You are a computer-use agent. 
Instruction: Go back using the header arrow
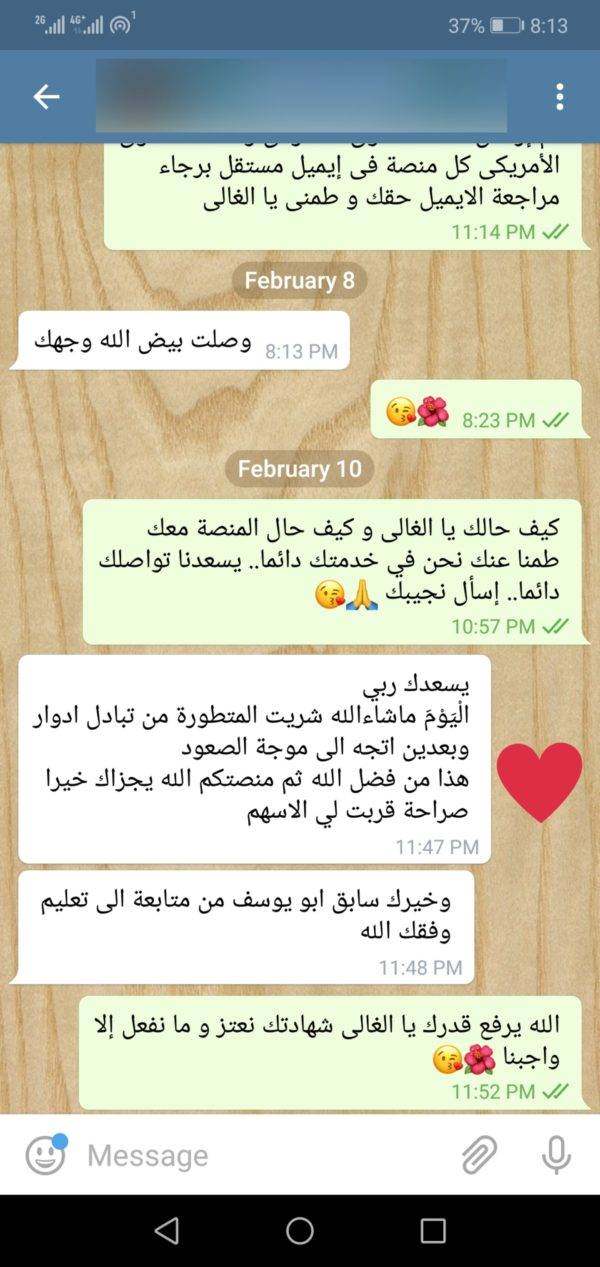pyautogui.click(x=47, y=96)
